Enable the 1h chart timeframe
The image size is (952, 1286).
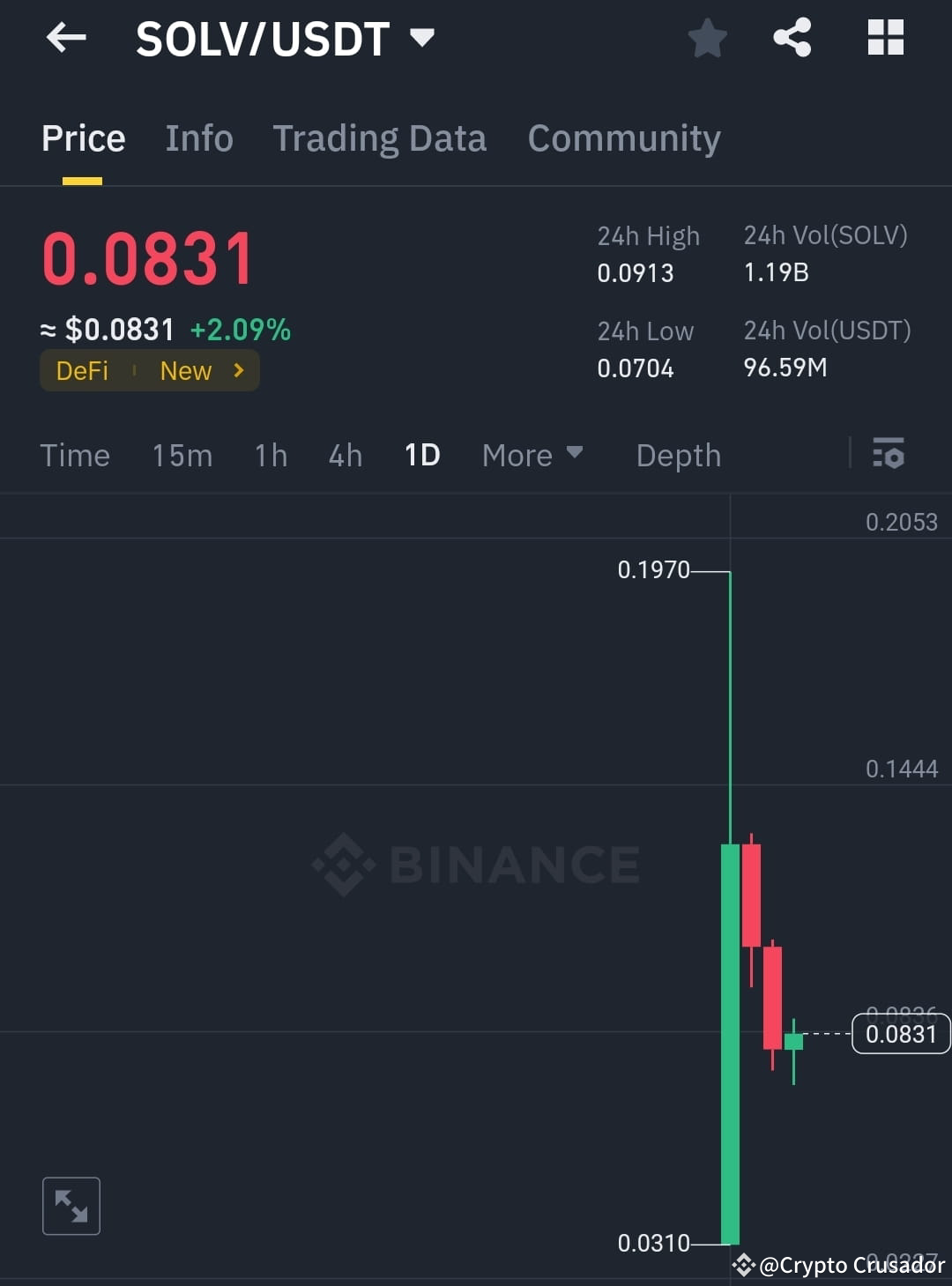[x=271, y=455]
